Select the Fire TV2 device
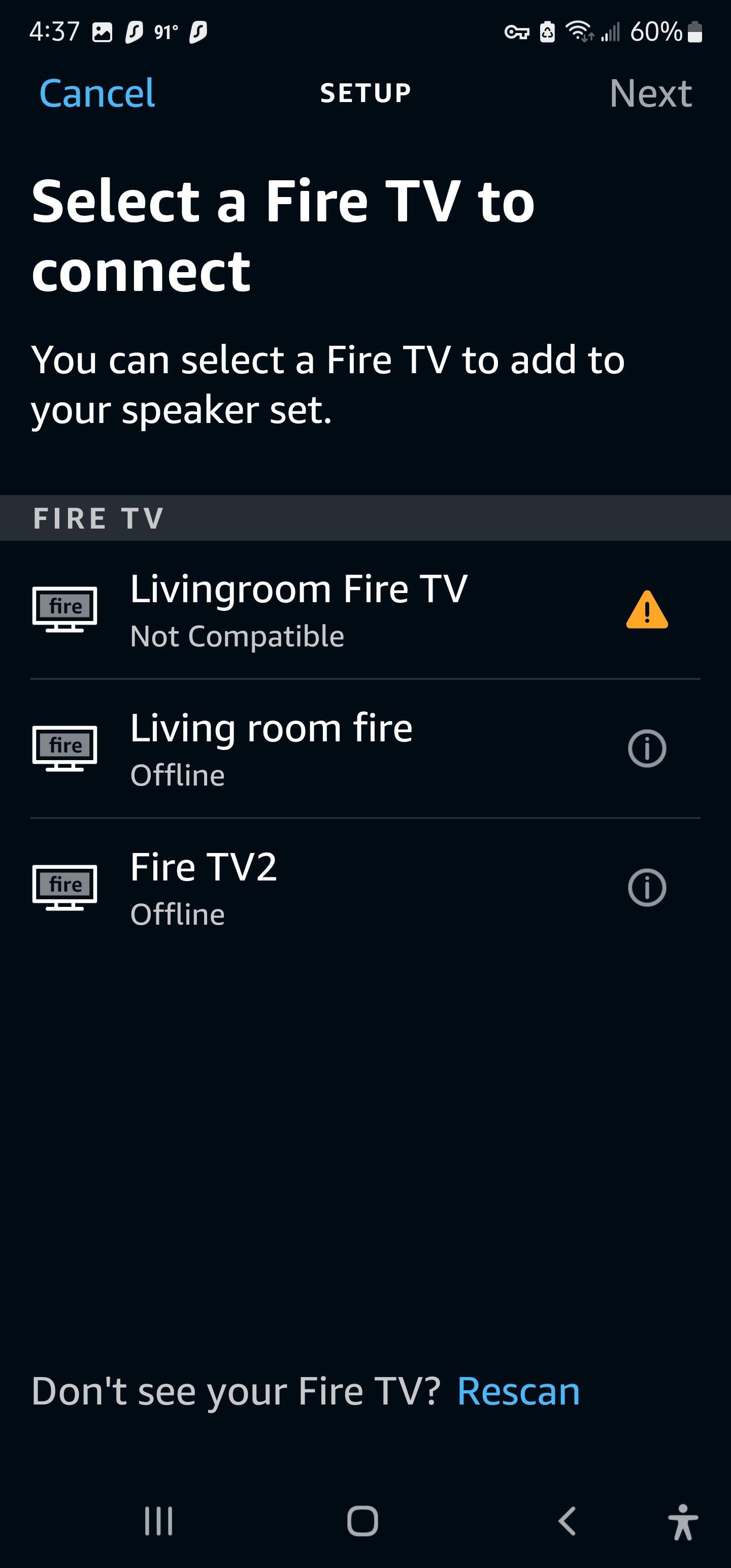The image size is (731, 1568). [x=204, y=887]
